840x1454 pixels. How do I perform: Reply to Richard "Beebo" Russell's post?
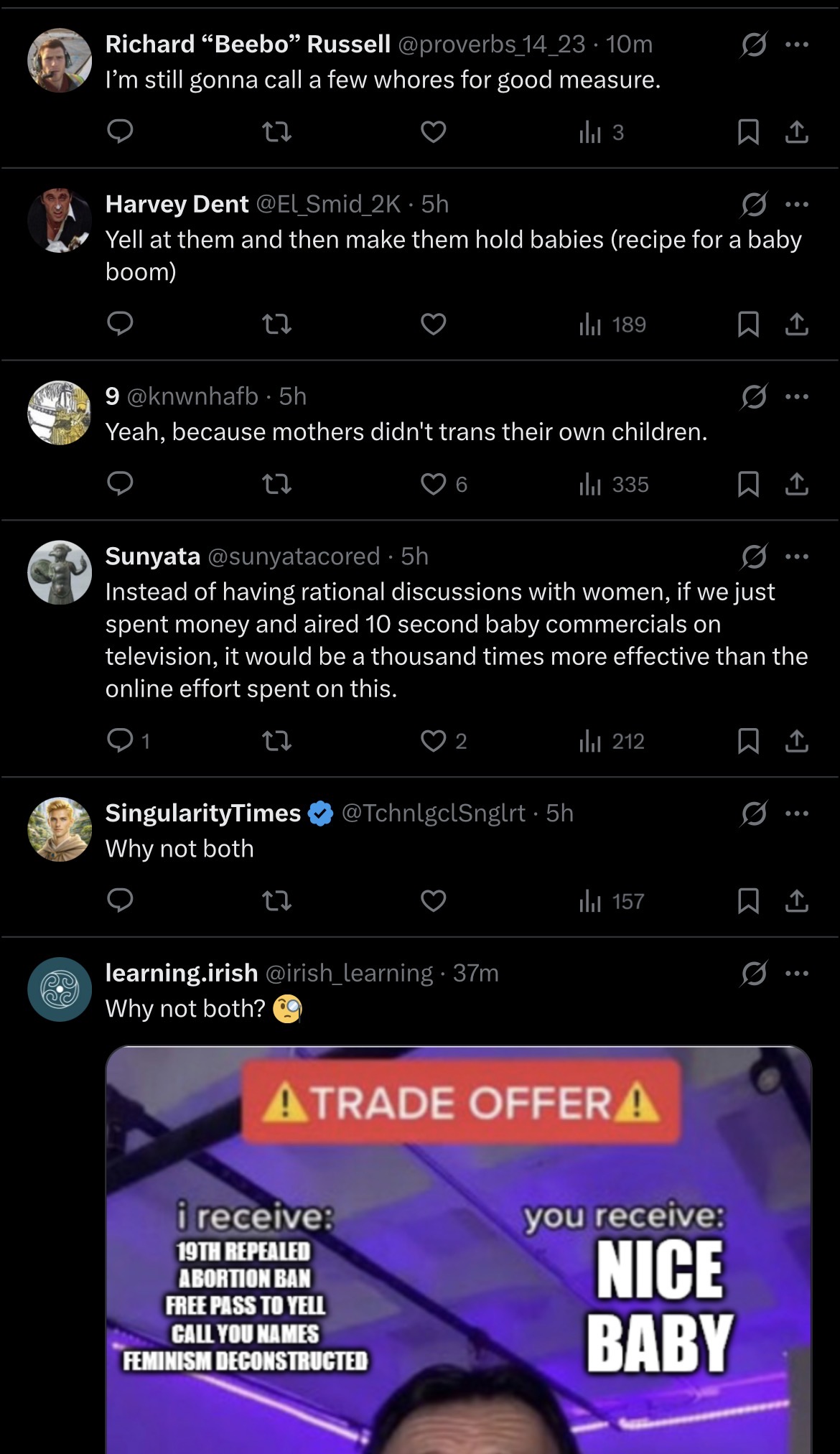[120, 131]
